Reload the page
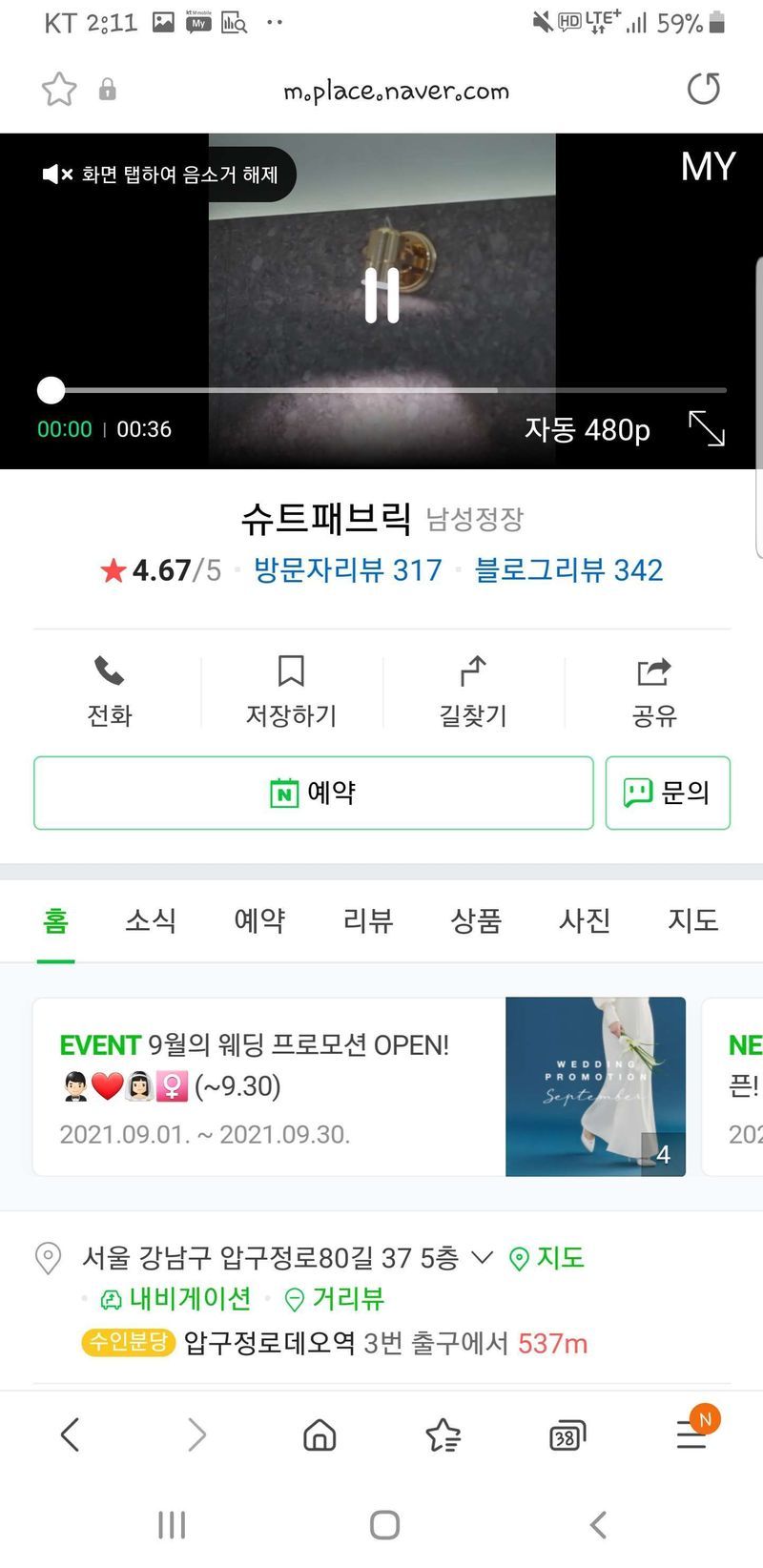Screen dimensions: 763x1568 coord(704,90)
